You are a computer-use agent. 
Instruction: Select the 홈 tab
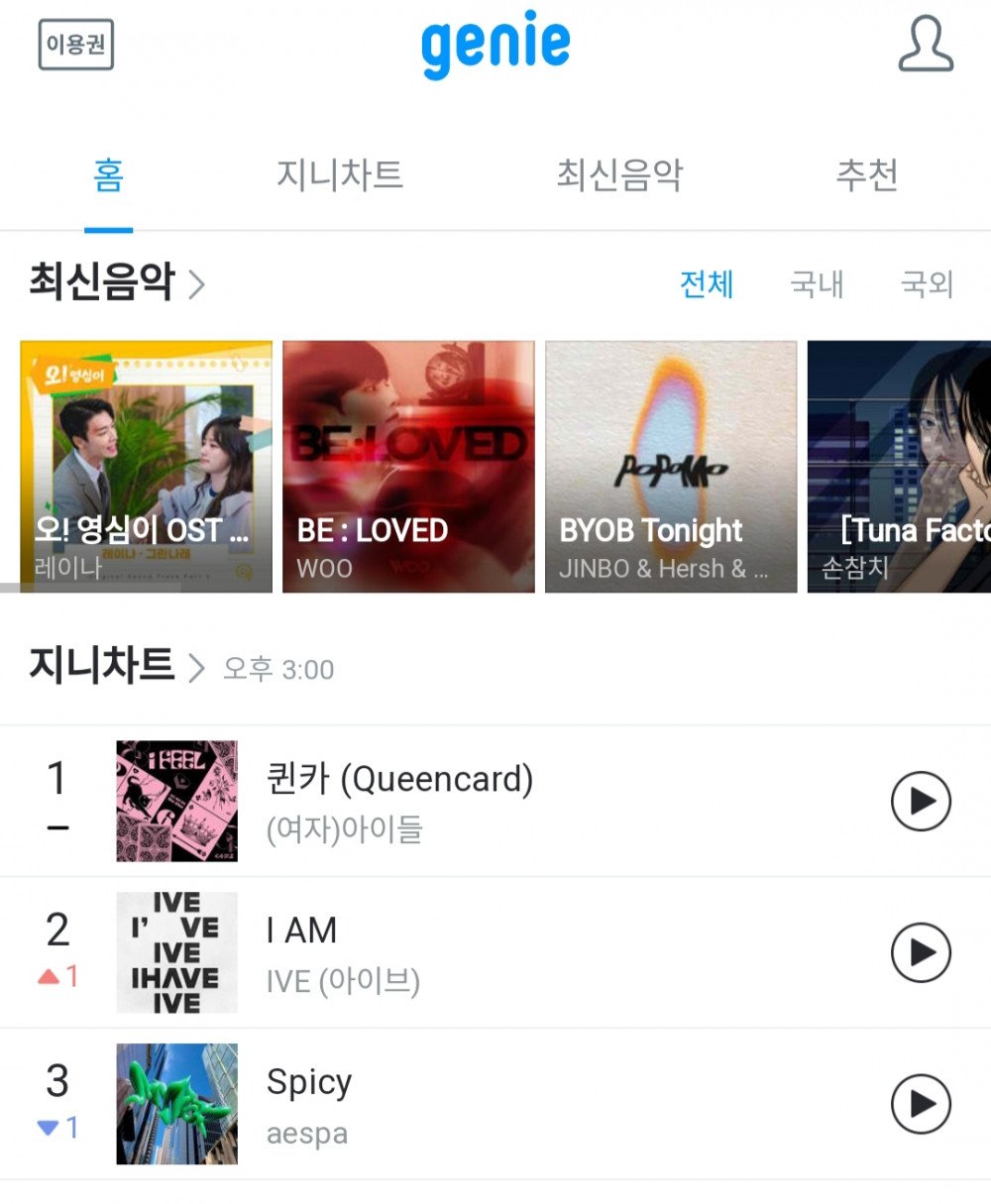click(x=108, y=175)
